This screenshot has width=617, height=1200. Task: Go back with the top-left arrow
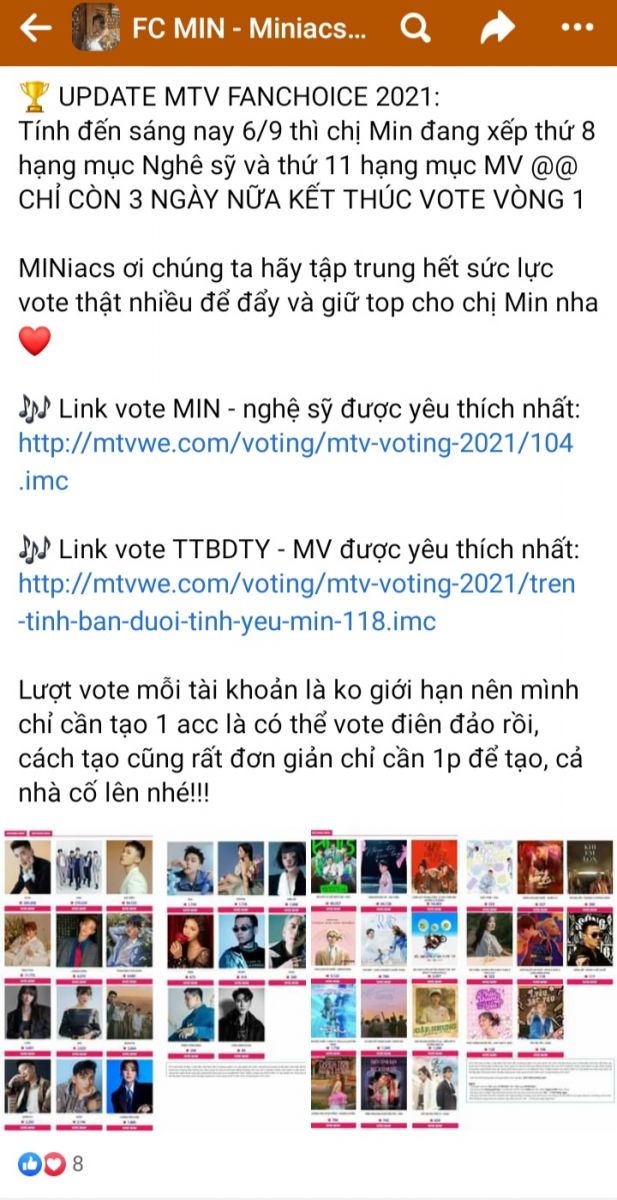coord(36,29)
